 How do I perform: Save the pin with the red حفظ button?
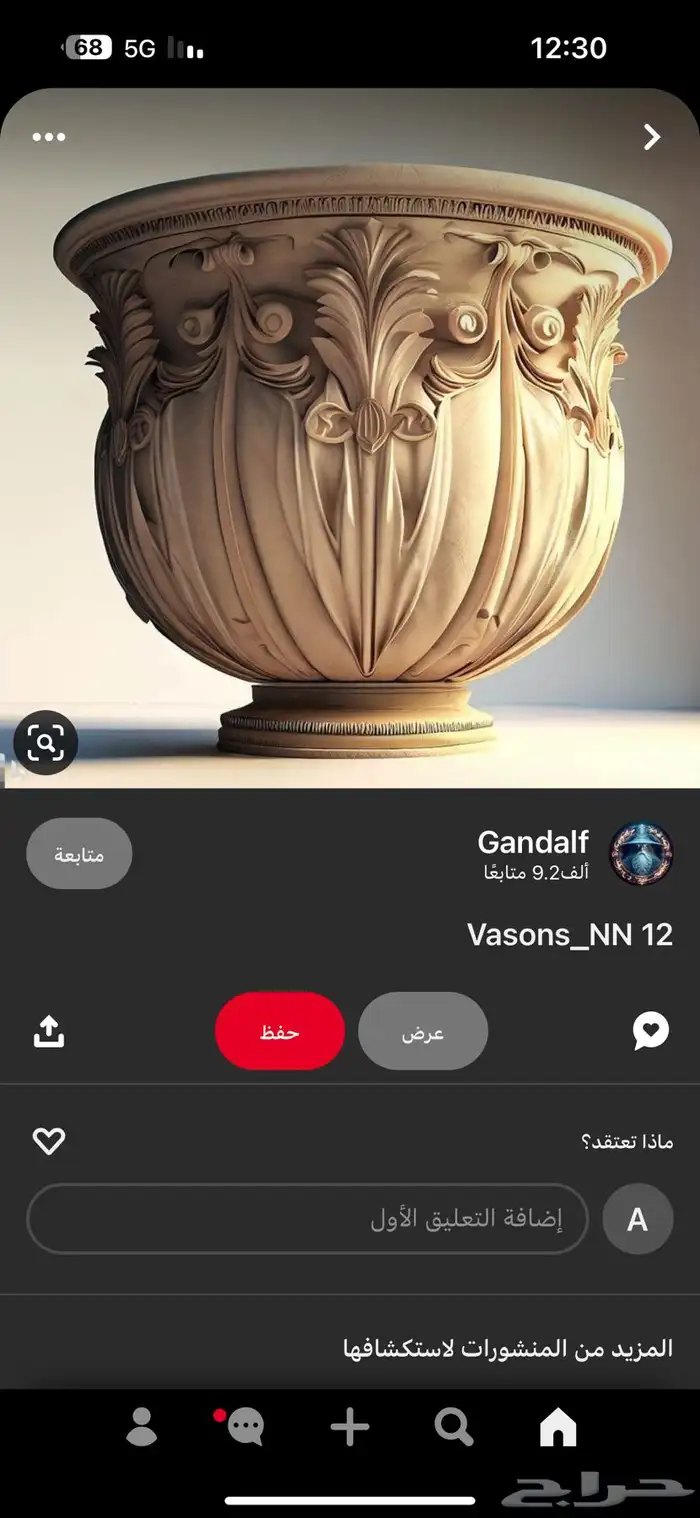(280, 1031)
